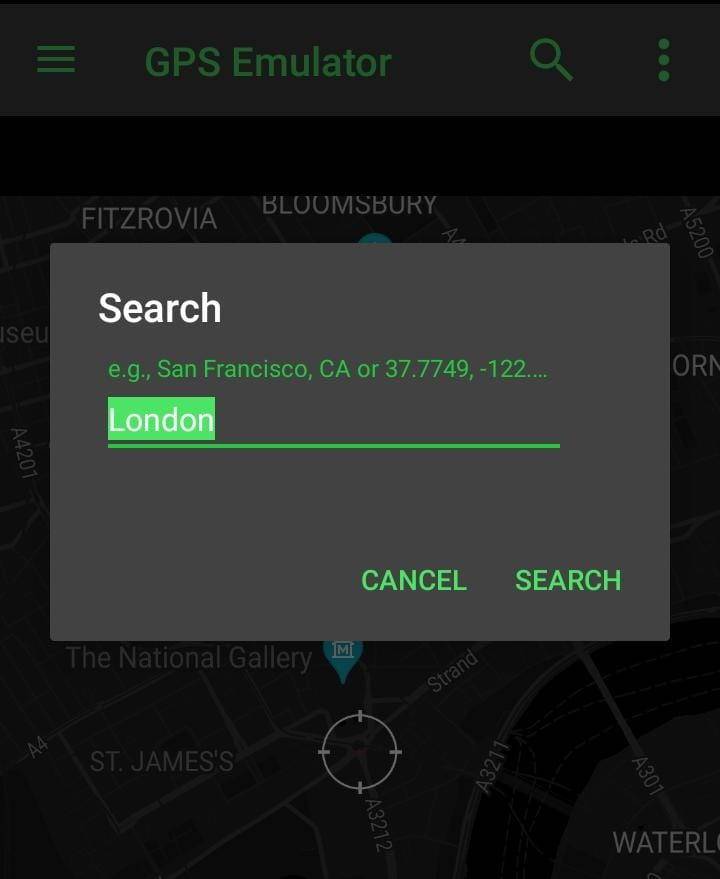Click the Search dialog title
This screenshot has width=720, height=879.
[x=158, y=308]
